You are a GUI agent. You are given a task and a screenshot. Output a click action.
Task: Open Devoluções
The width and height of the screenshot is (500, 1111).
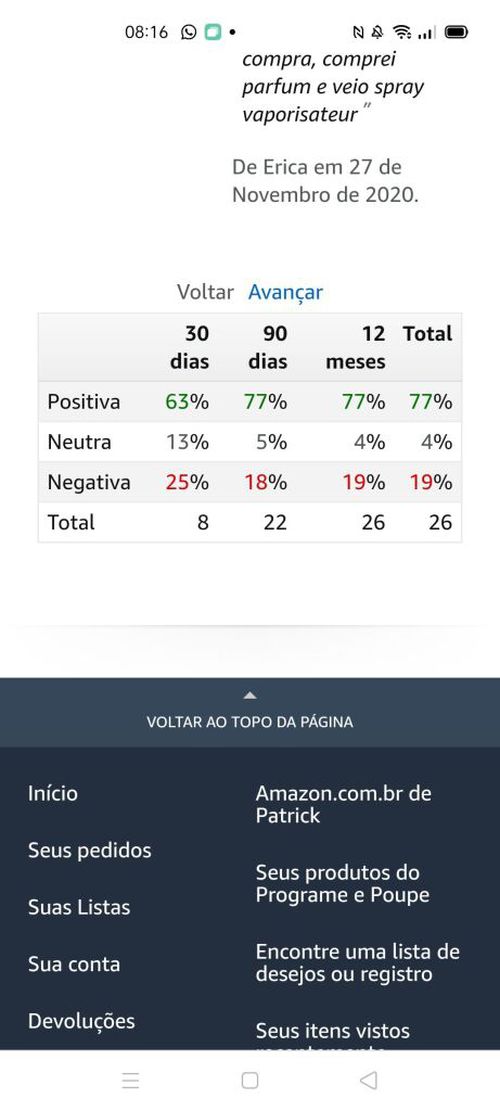tap(81, 1021)
